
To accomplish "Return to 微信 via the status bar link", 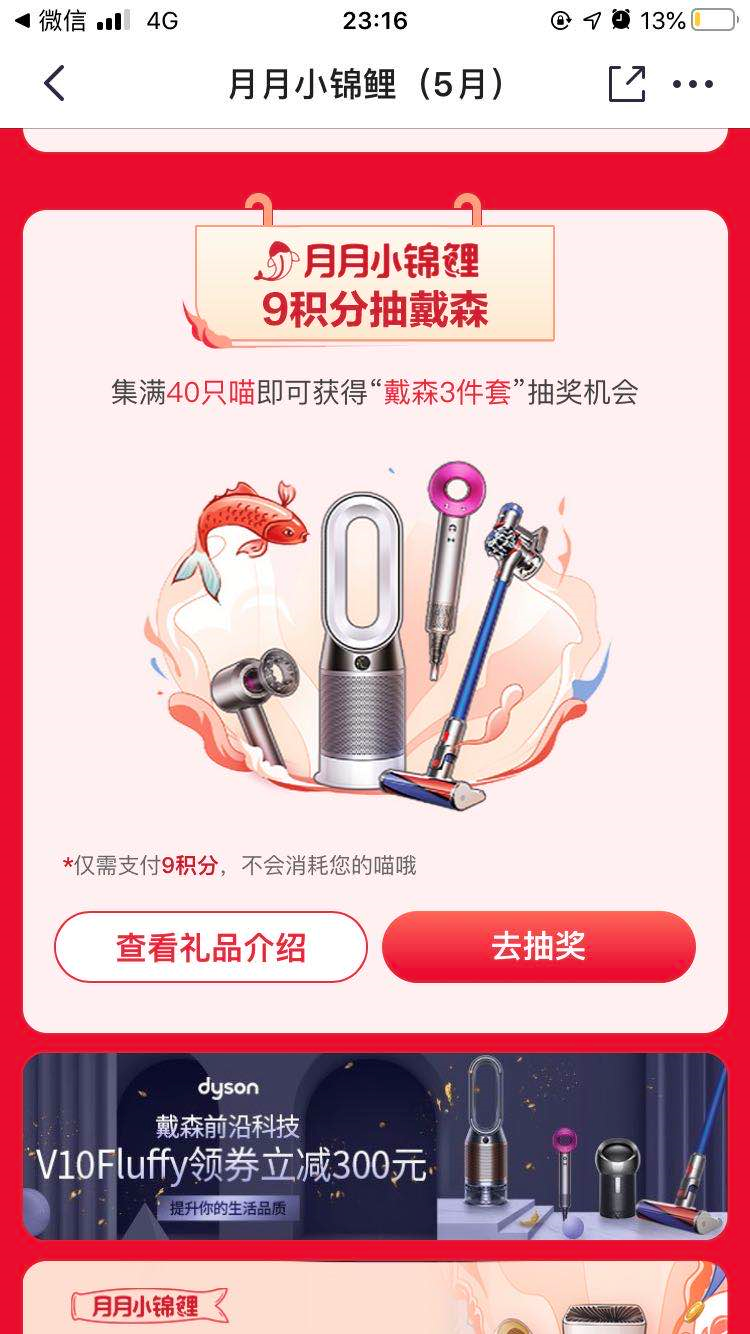I will click(50, 20).
